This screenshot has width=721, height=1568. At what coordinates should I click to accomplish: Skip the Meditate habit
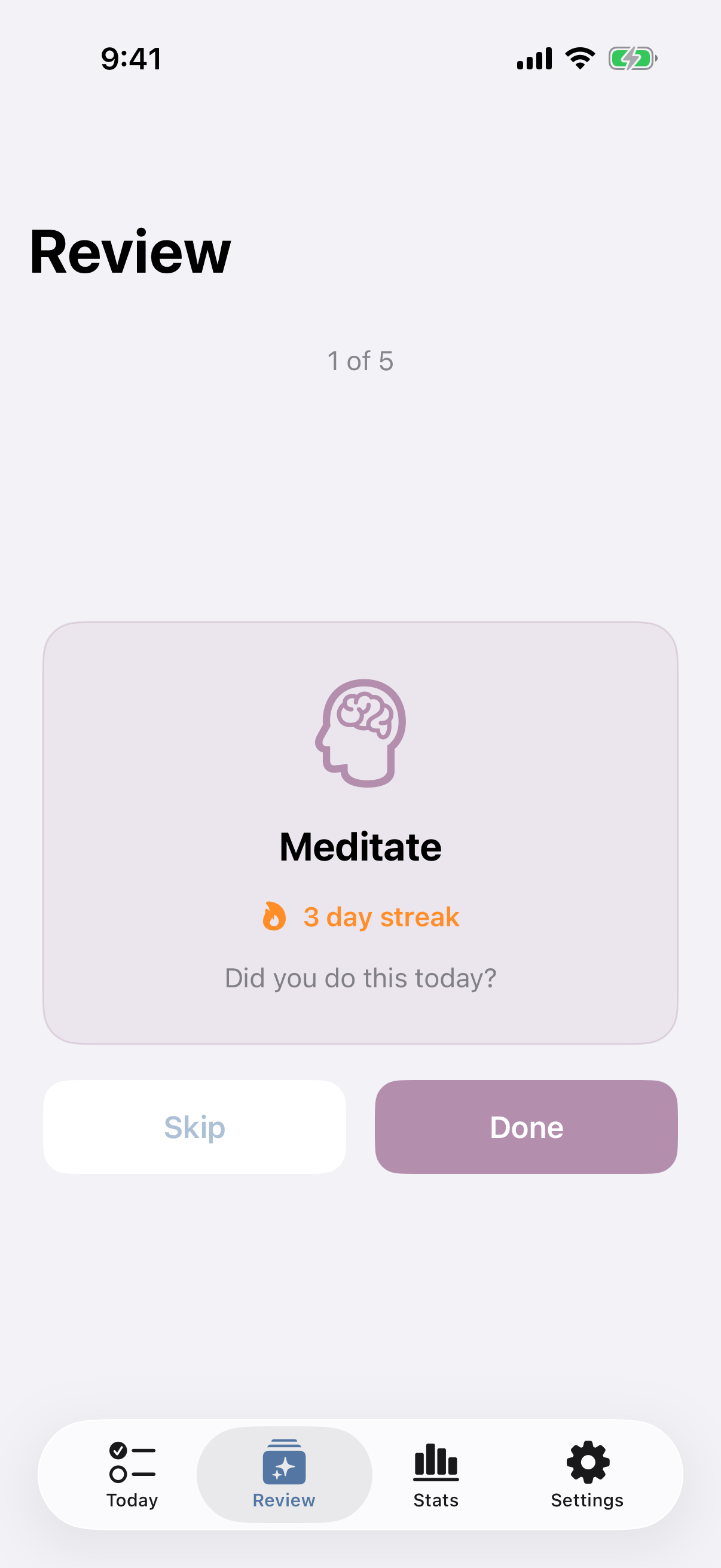point(194,1127)
